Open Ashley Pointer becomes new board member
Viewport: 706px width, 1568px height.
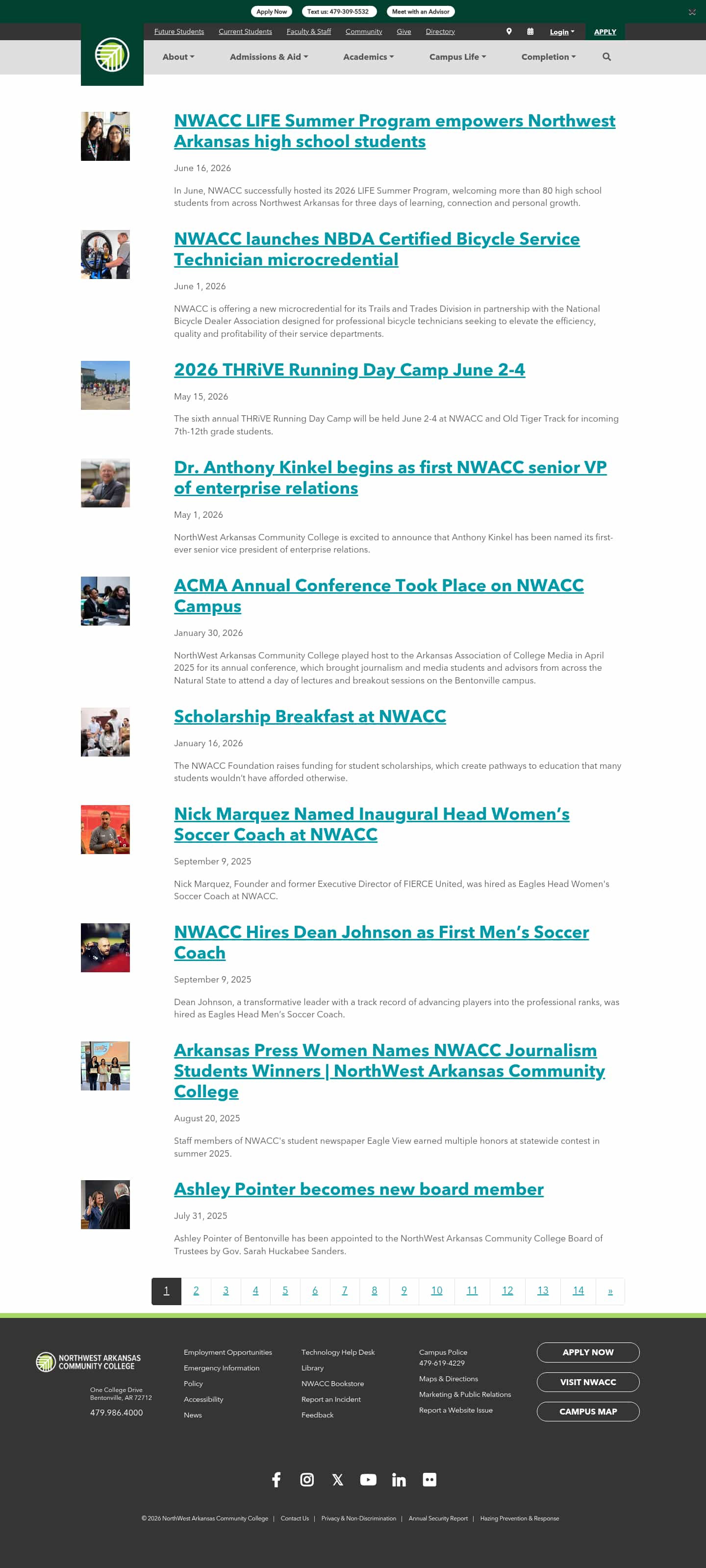(358, 1189)
